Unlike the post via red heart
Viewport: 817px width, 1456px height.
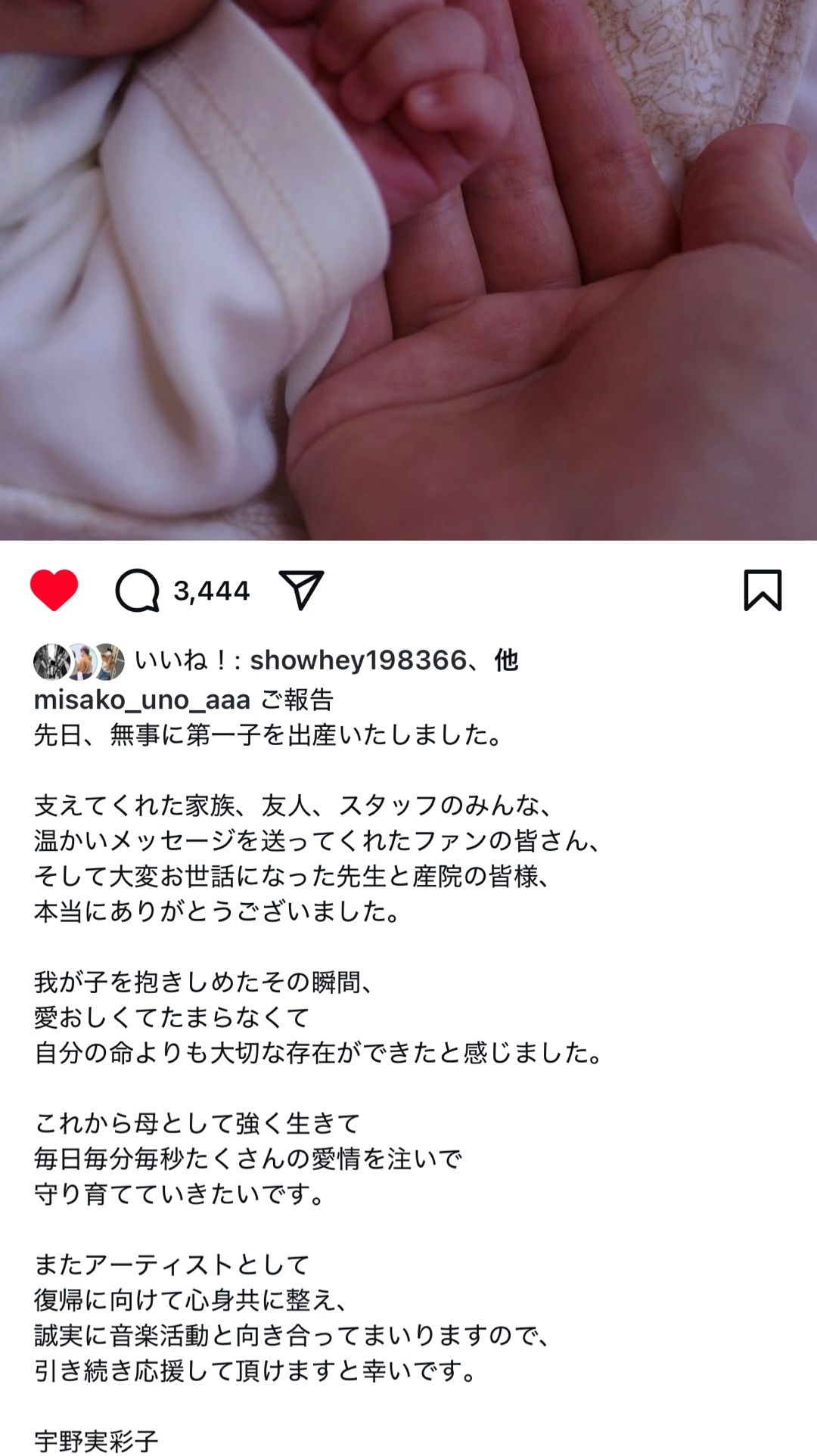[x=54, y=590]
